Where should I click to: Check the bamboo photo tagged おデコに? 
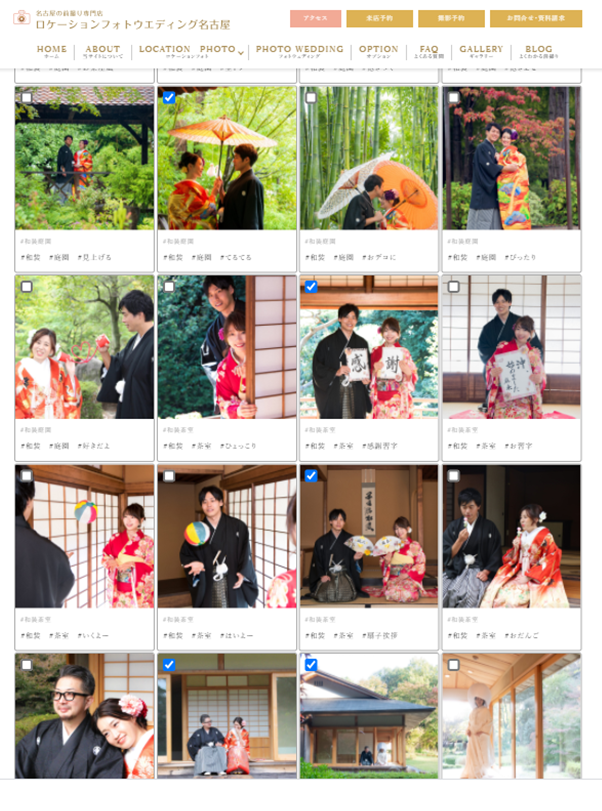311,98
